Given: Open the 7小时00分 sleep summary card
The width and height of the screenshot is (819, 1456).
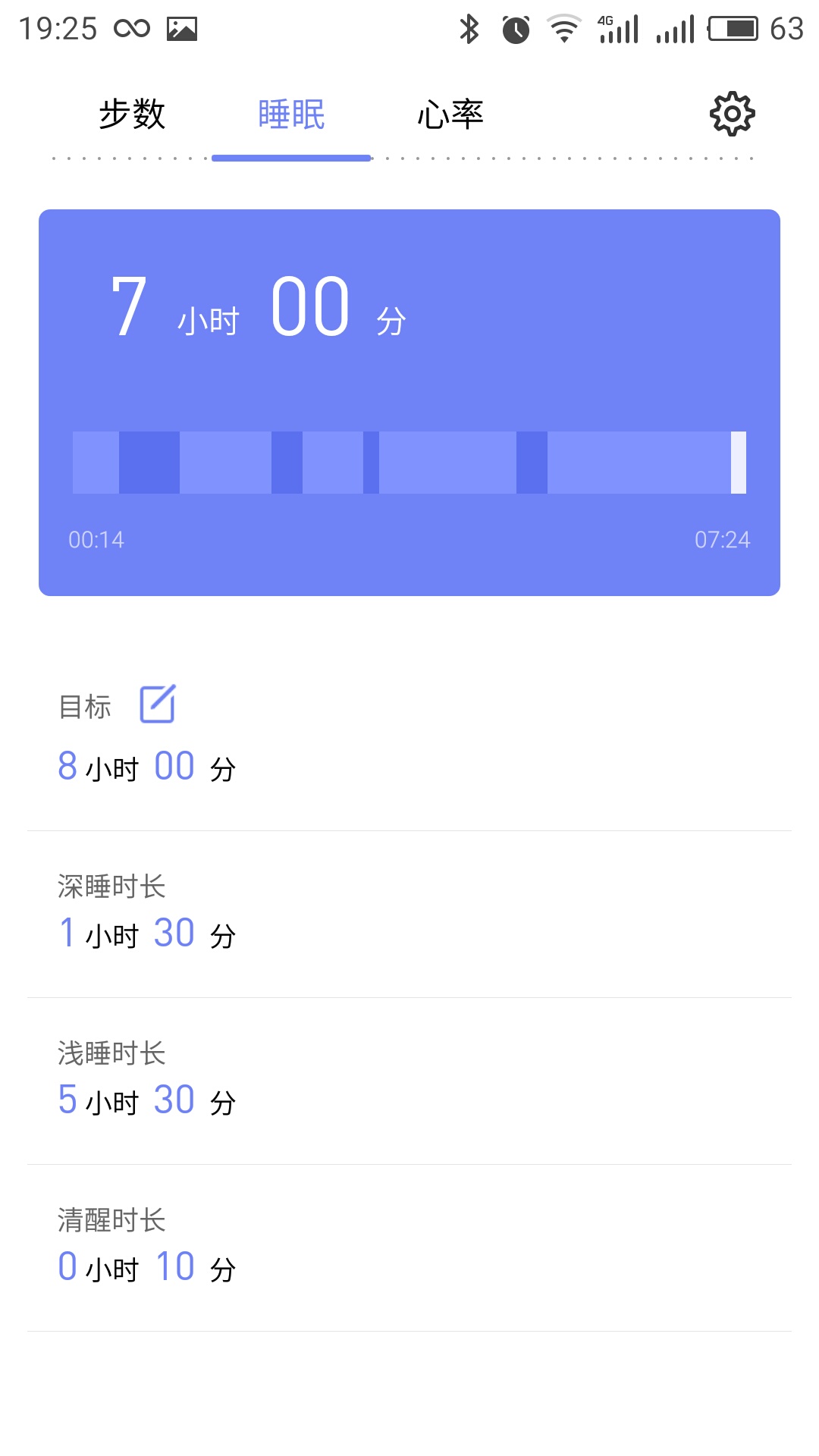Looking at the screenshot, I should pos(409,403).
